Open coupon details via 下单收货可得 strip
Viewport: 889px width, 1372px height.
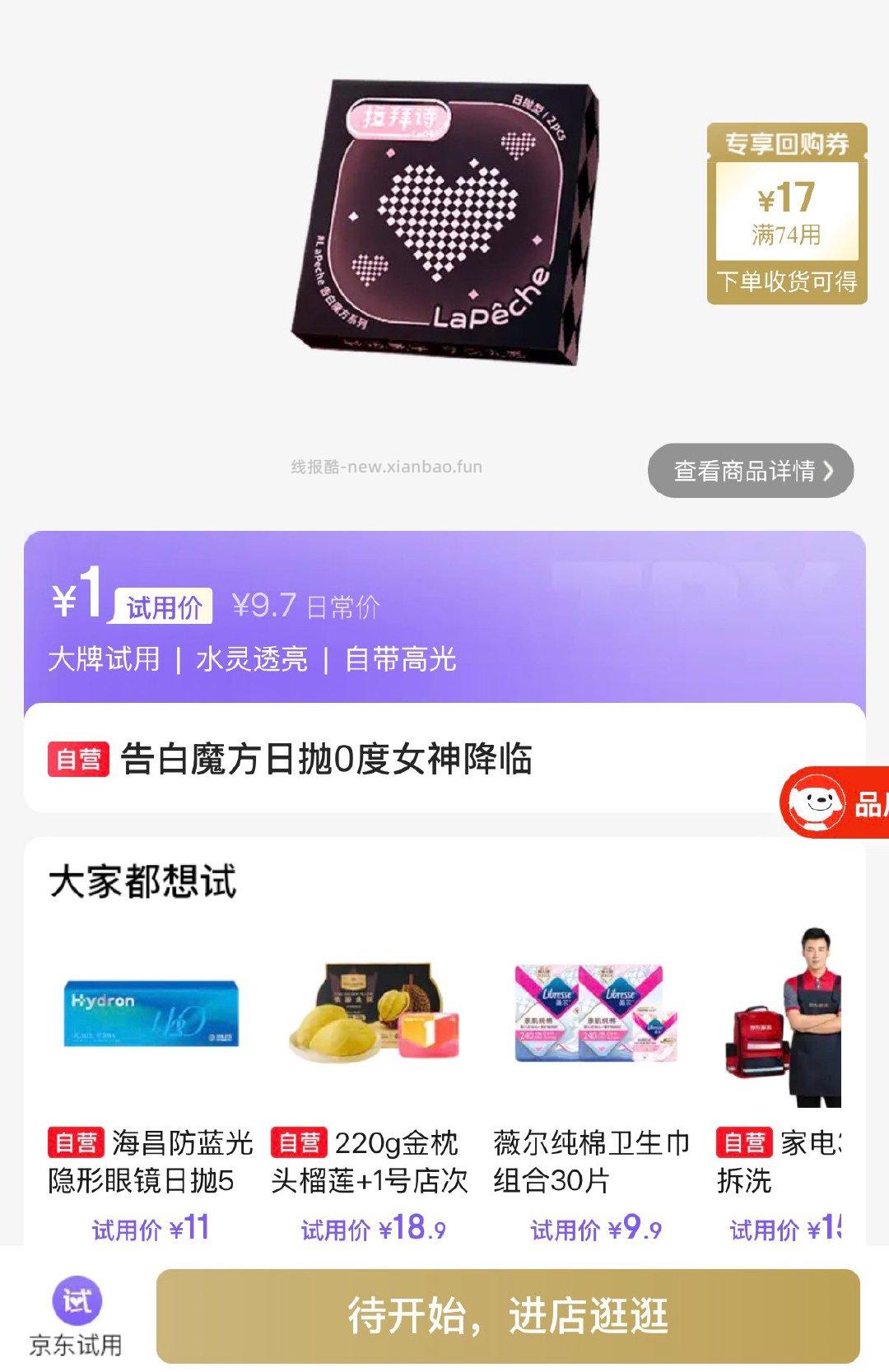click(786, 282)
